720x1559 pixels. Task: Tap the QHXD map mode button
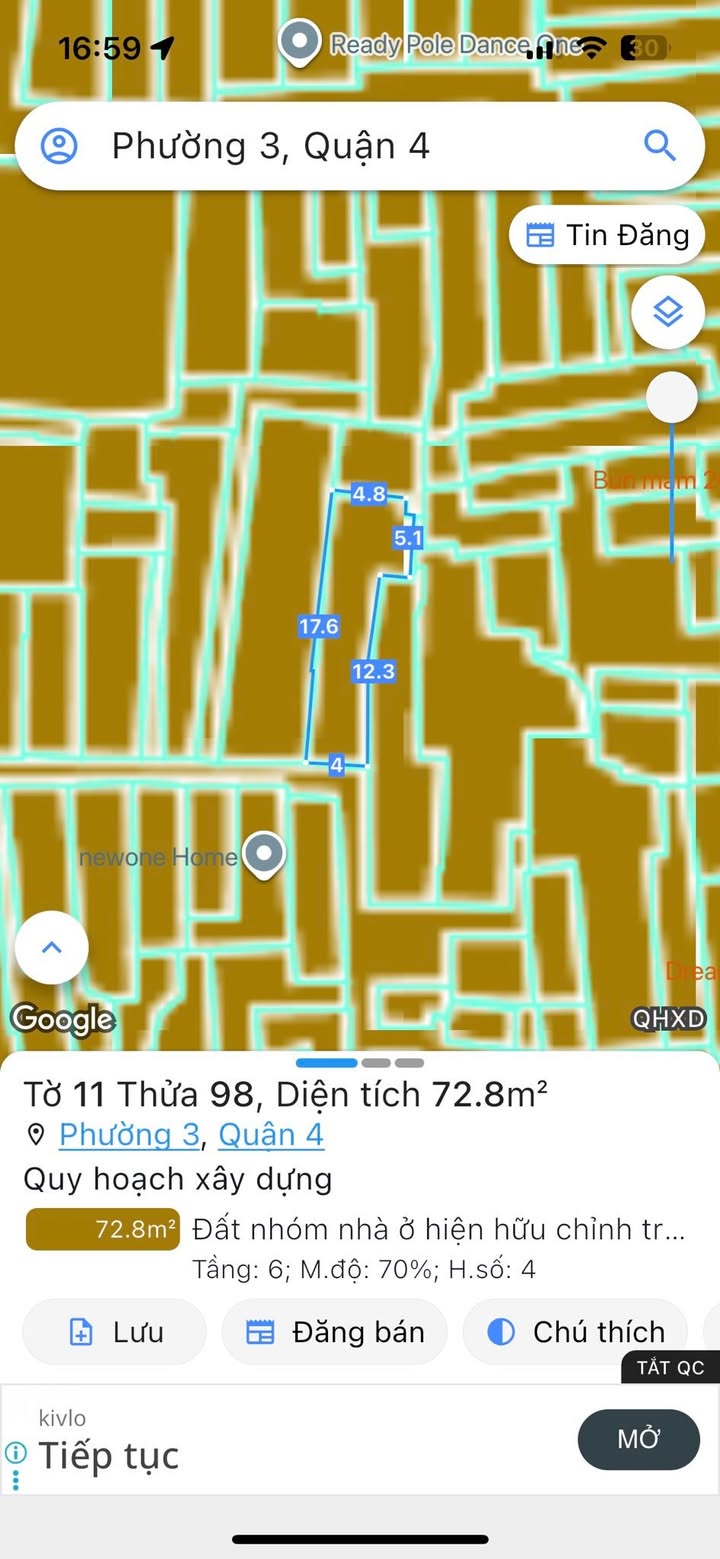pyautogui.click(x=669, y=1018)
